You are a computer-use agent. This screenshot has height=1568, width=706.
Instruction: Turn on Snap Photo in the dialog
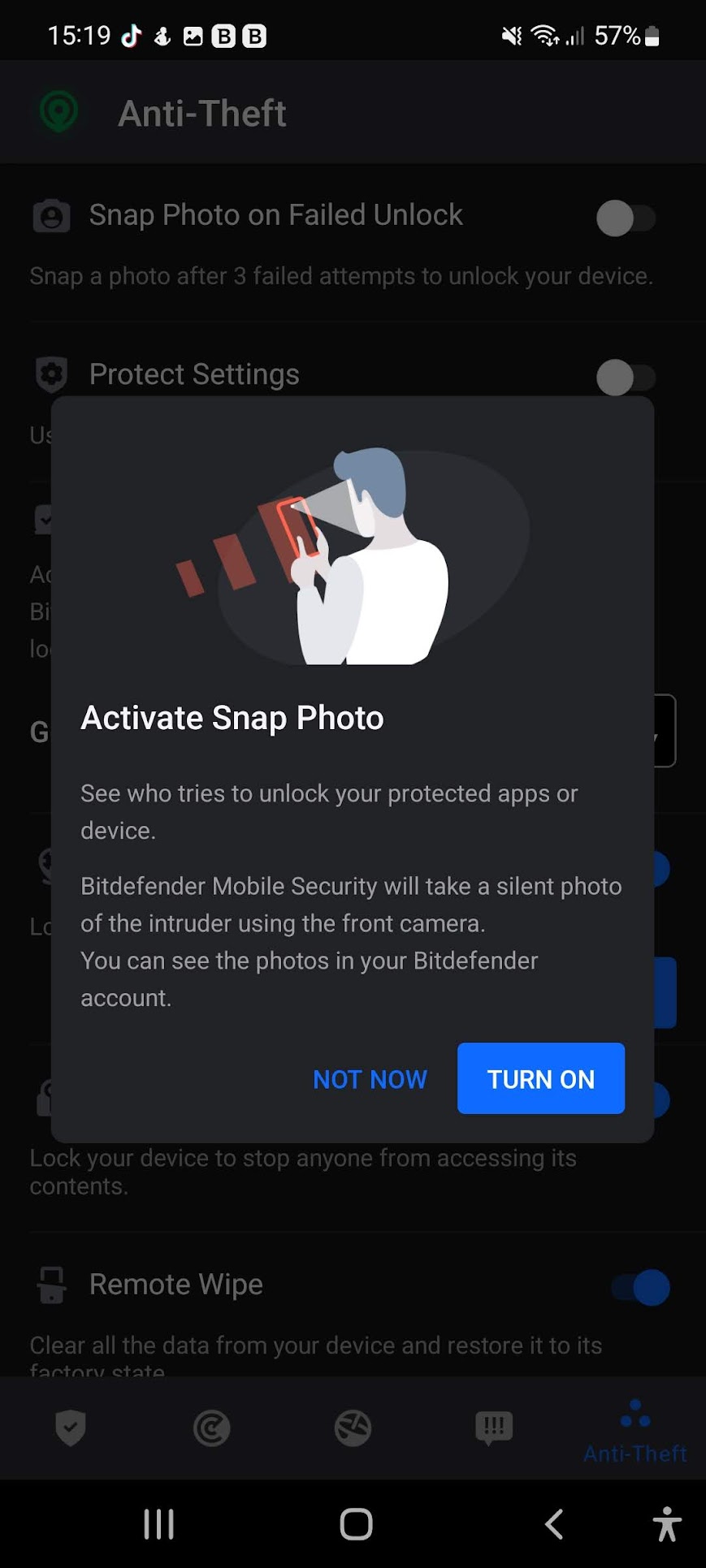click(540, 1078)
